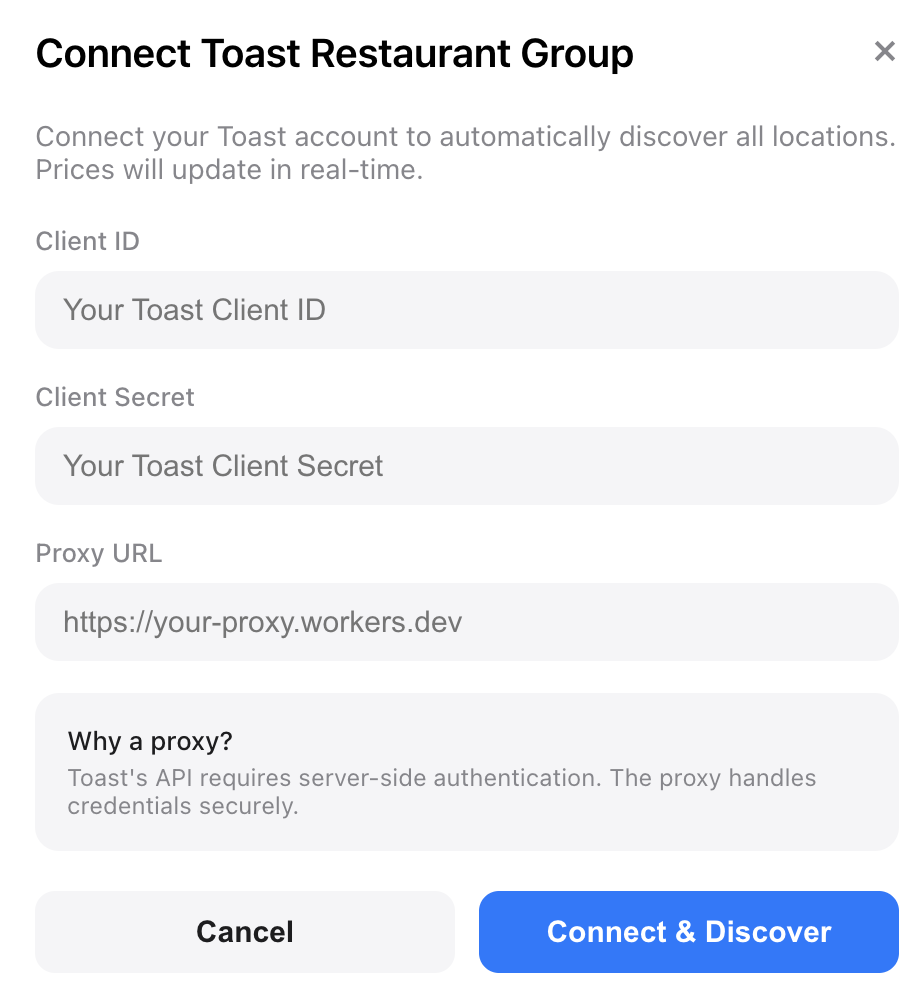Focus the Client ID field
Screen dimensions: 924x1000
(x=466, y=310)
